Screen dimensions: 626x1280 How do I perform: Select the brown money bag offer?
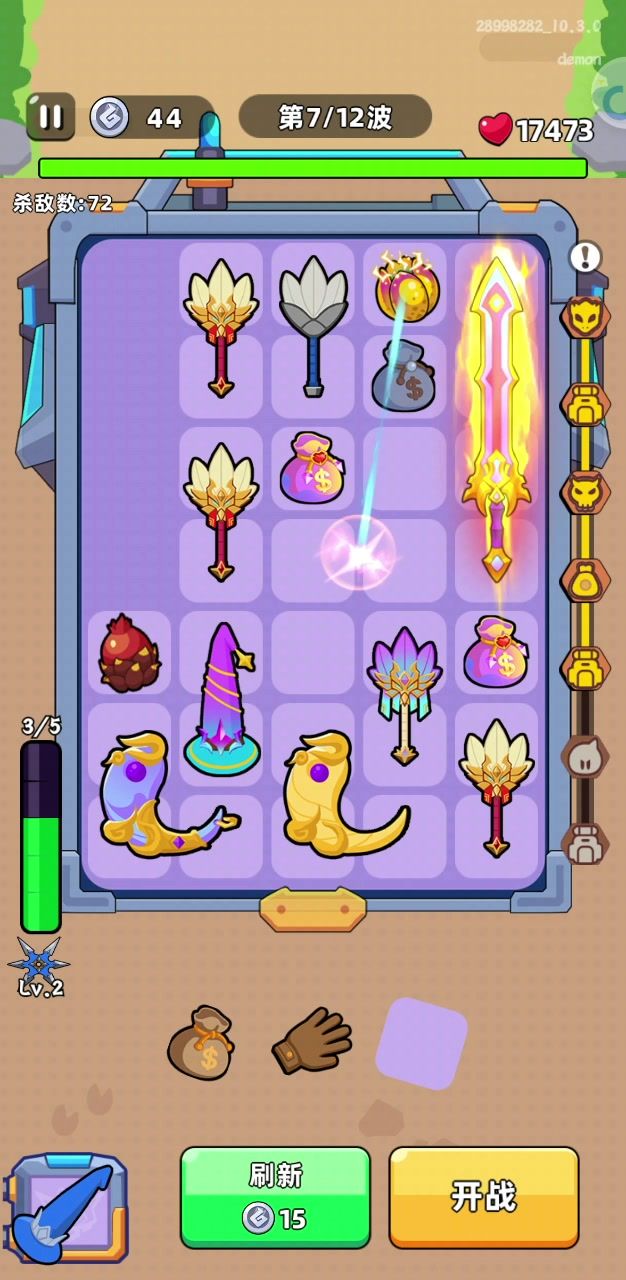pos(201,1042)
